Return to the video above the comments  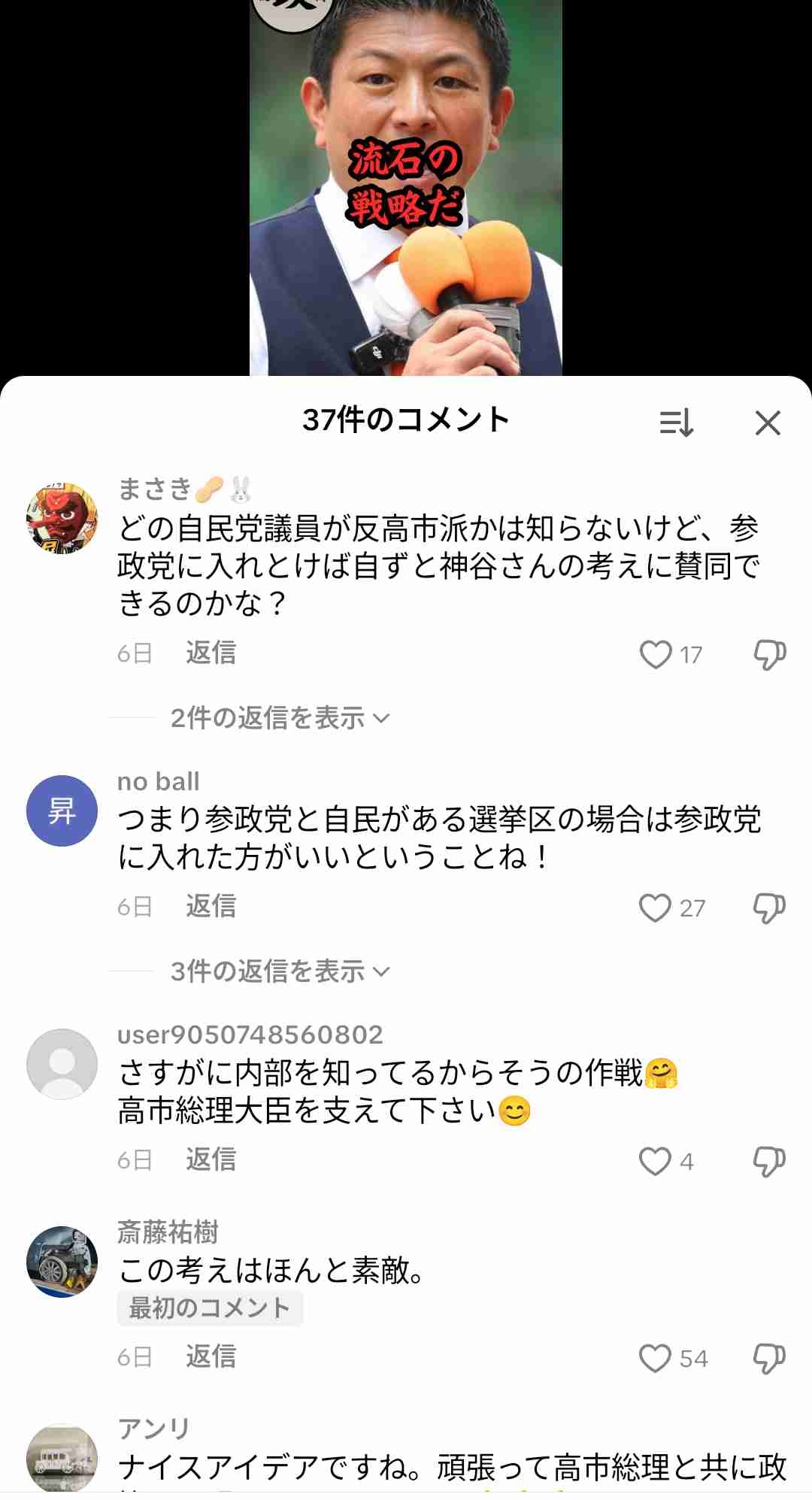(x=406, y=188)
